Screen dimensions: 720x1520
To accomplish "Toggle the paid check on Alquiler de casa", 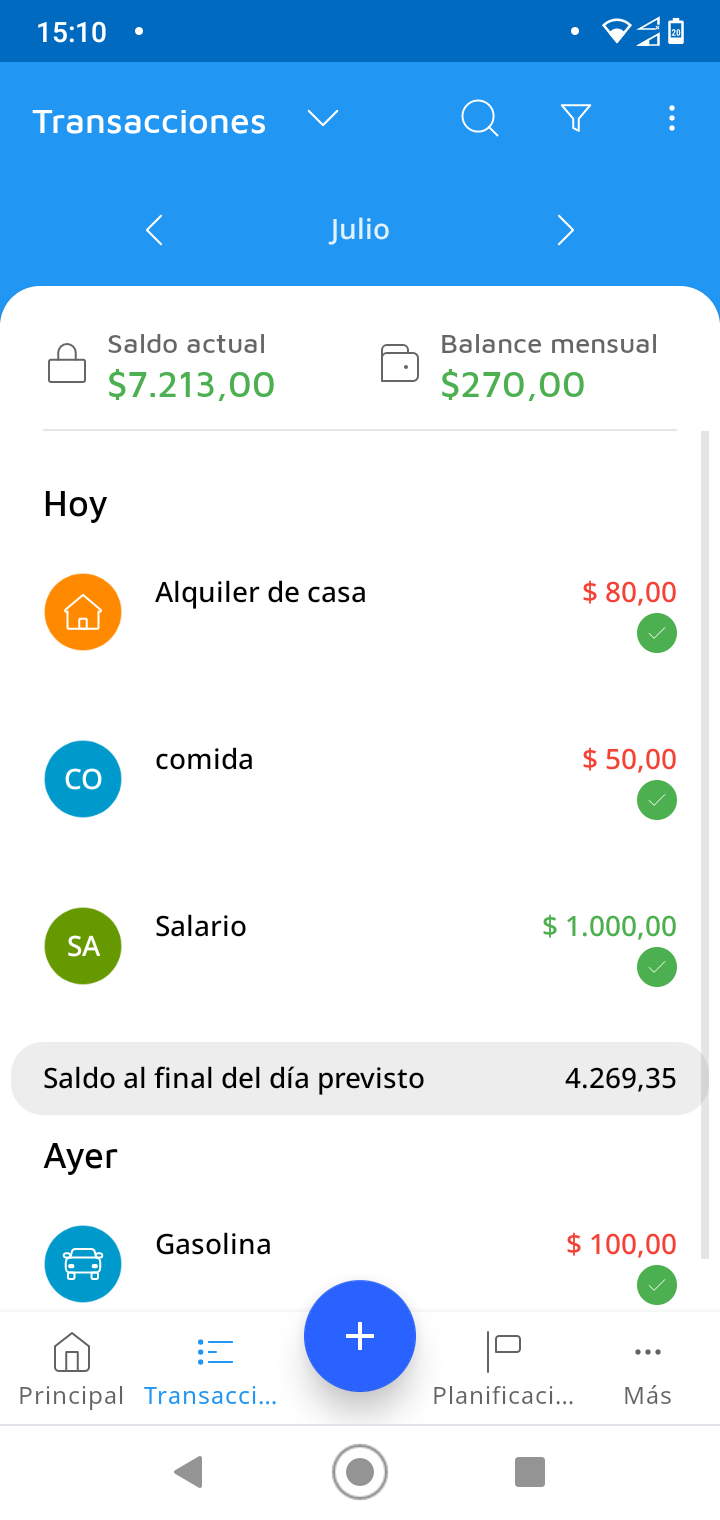I will coord(657,633).
